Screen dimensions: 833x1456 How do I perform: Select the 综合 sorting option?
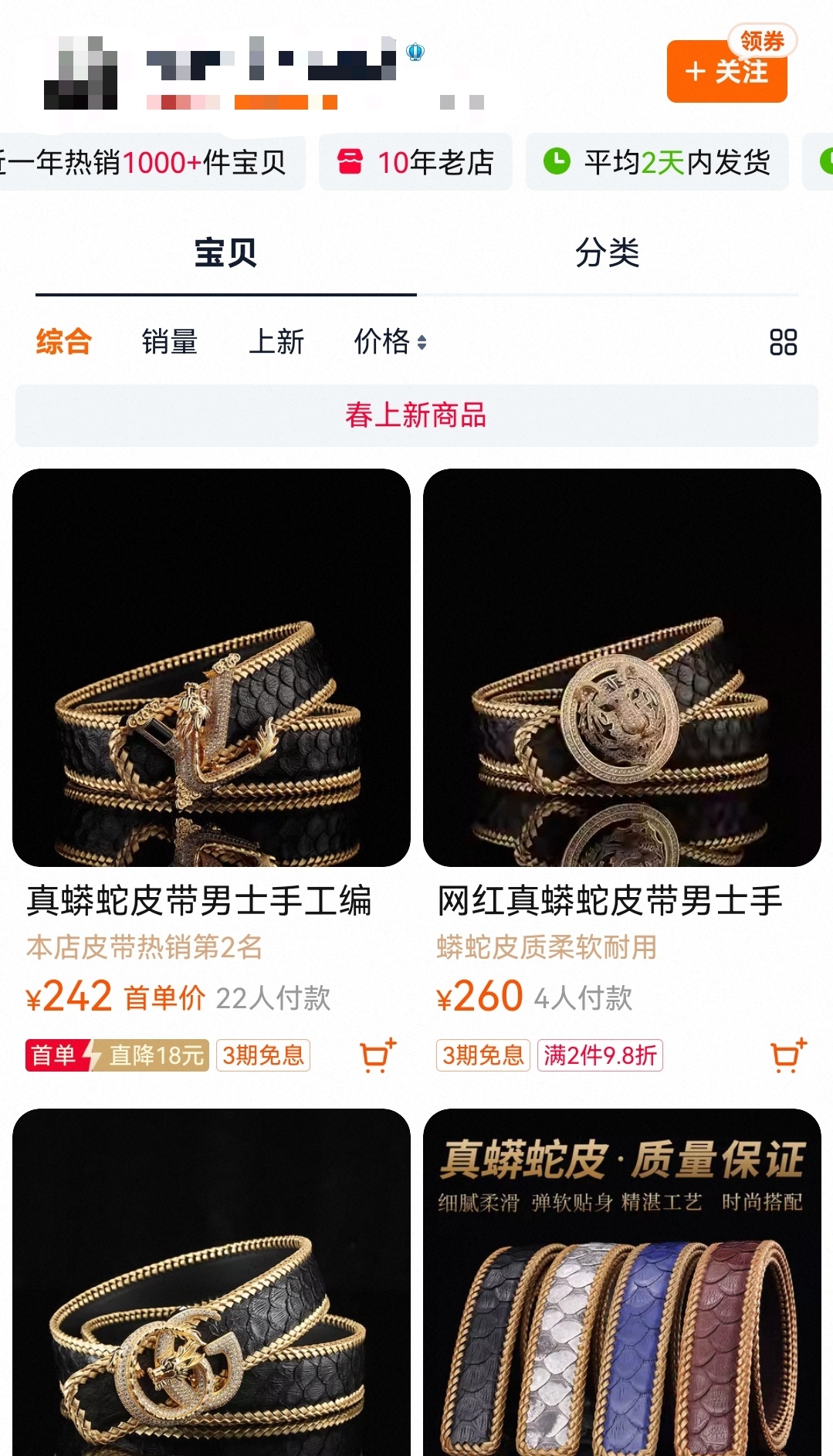coord(64,341)
